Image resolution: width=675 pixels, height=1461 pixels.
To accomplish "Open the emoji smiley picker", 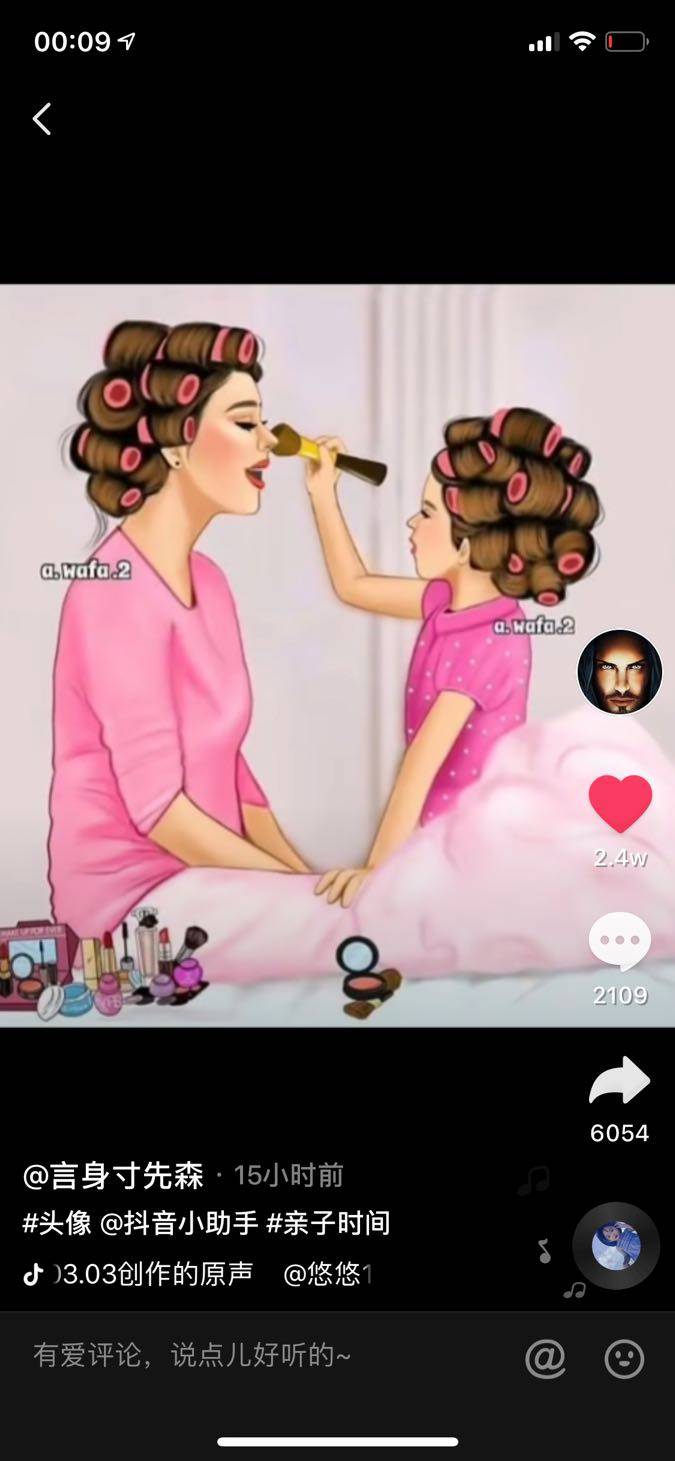I will pyautogui.click(x=624, y=1358).
